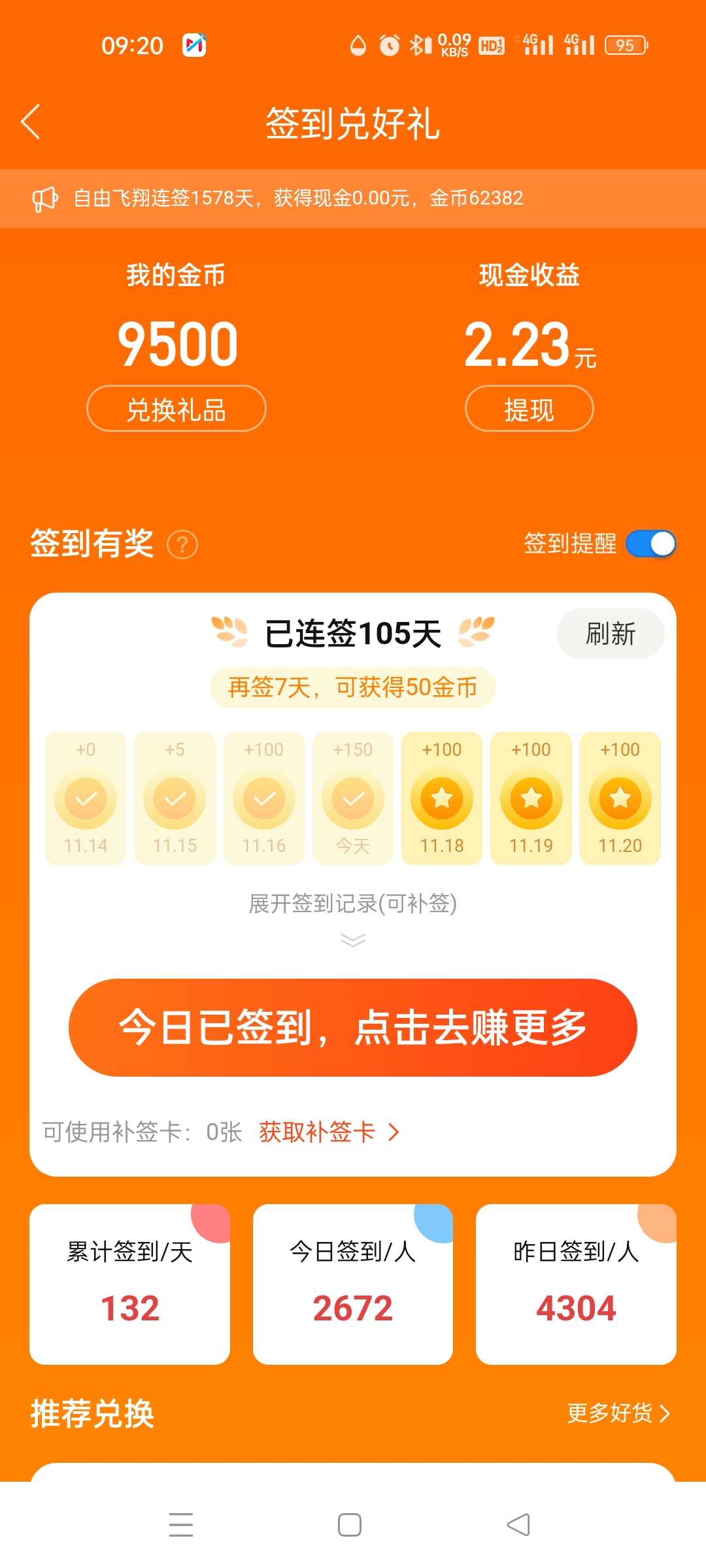This screenshot has width=706, height=1568.
Task: Tap the 兑换礼品 button
Action: (x=176, y=409)
